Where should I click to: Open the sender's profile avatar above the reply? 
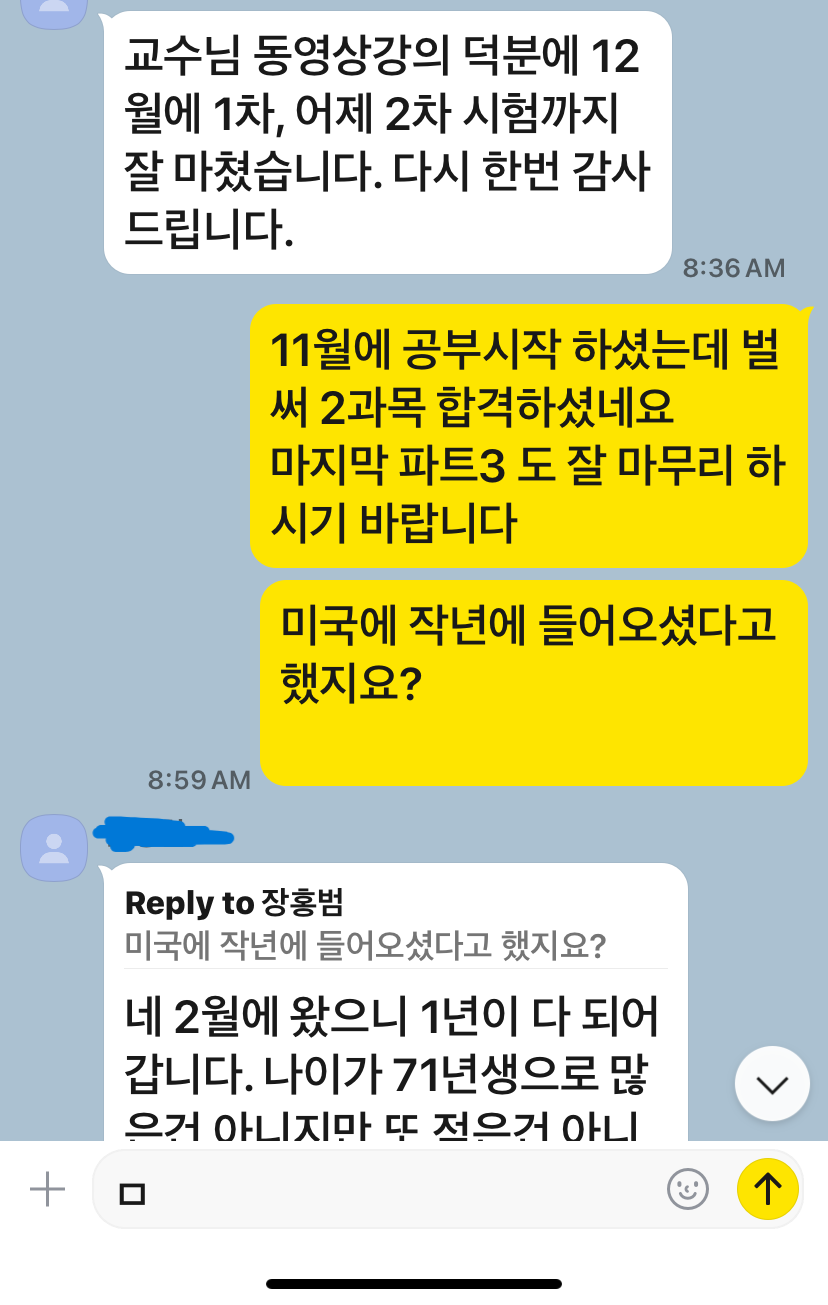pos(54,848)
